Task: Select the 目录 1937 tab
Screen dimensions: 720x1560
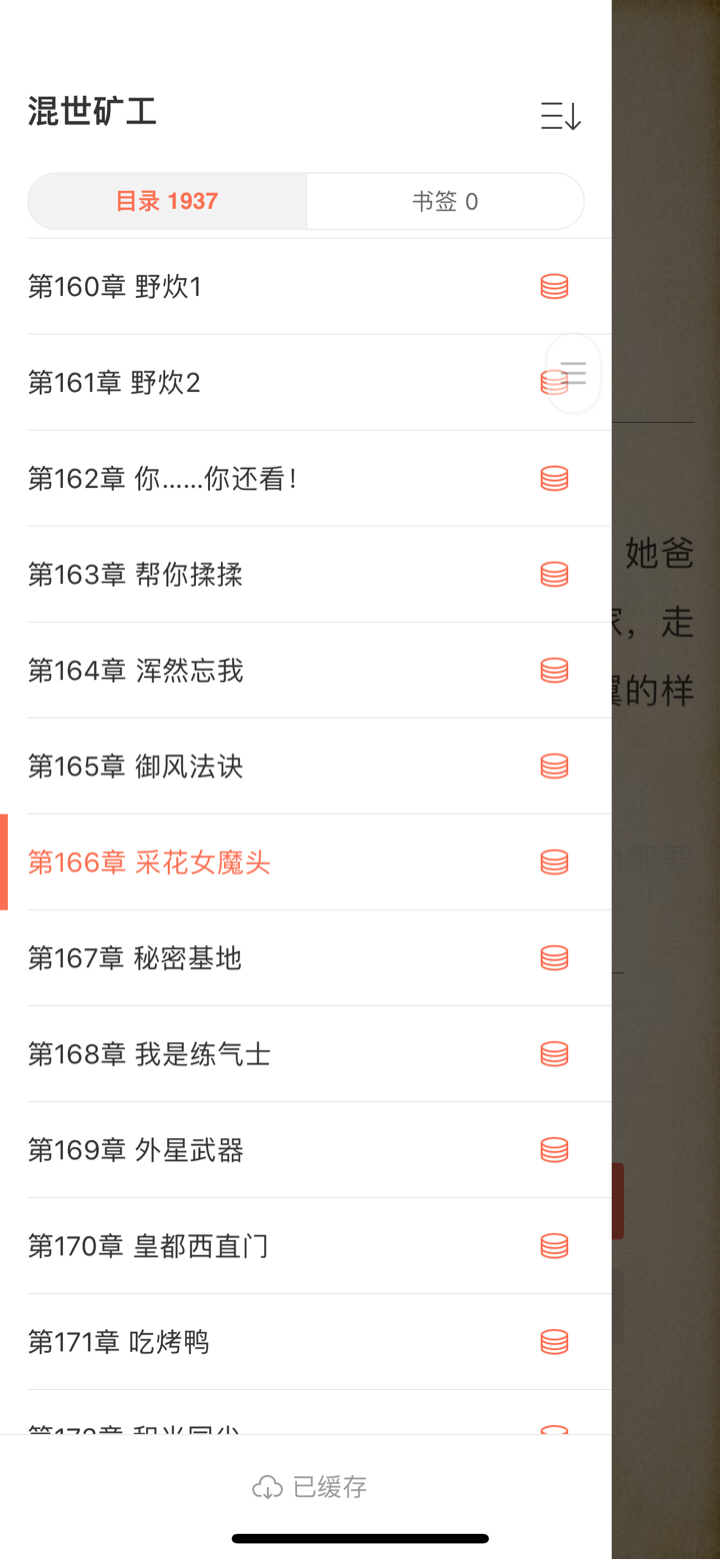Action: [167, 202]
